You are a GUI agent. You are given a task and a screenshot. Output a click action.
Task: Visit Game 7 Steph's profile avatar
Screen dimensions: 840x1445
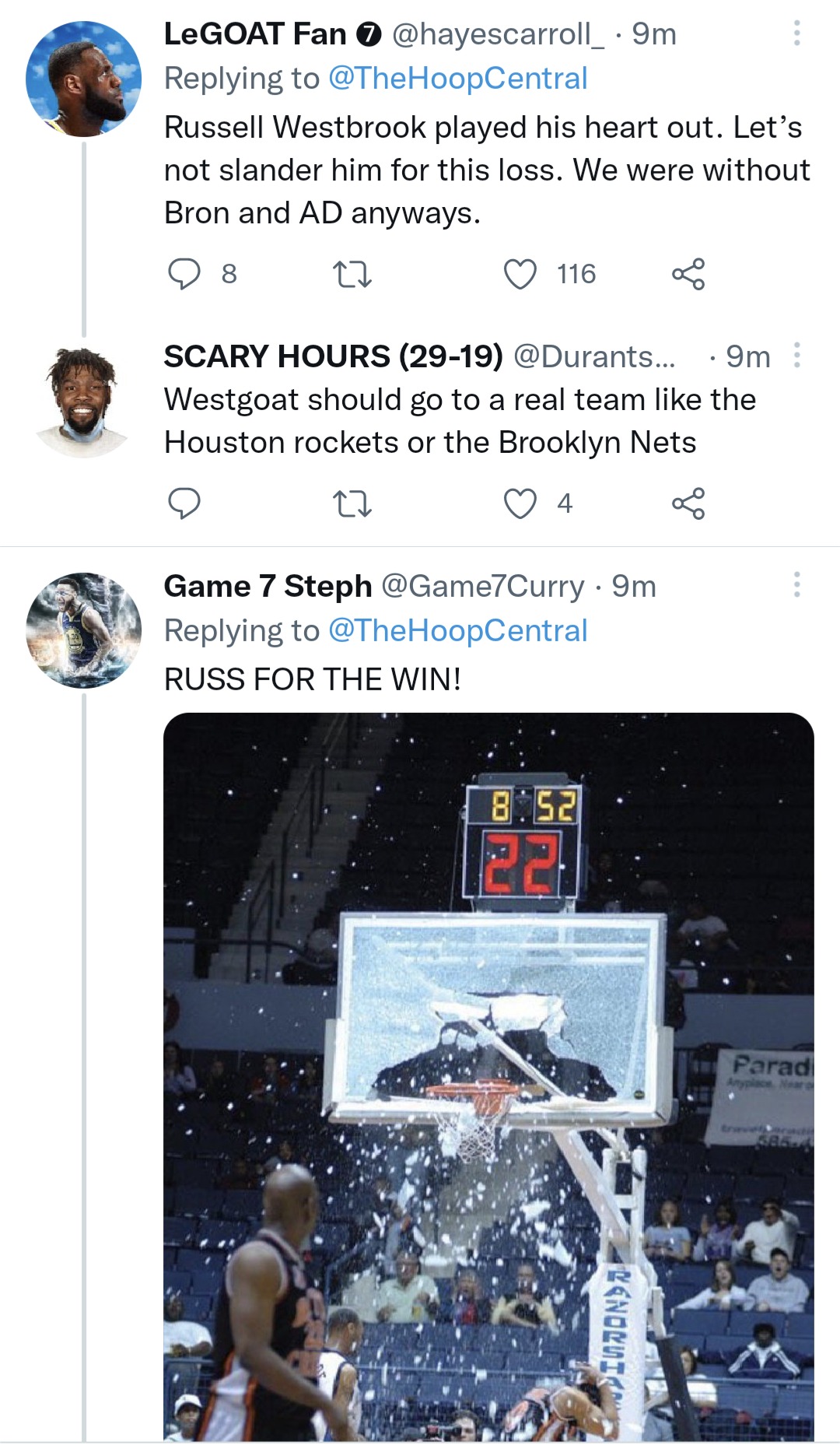[84, 630]
